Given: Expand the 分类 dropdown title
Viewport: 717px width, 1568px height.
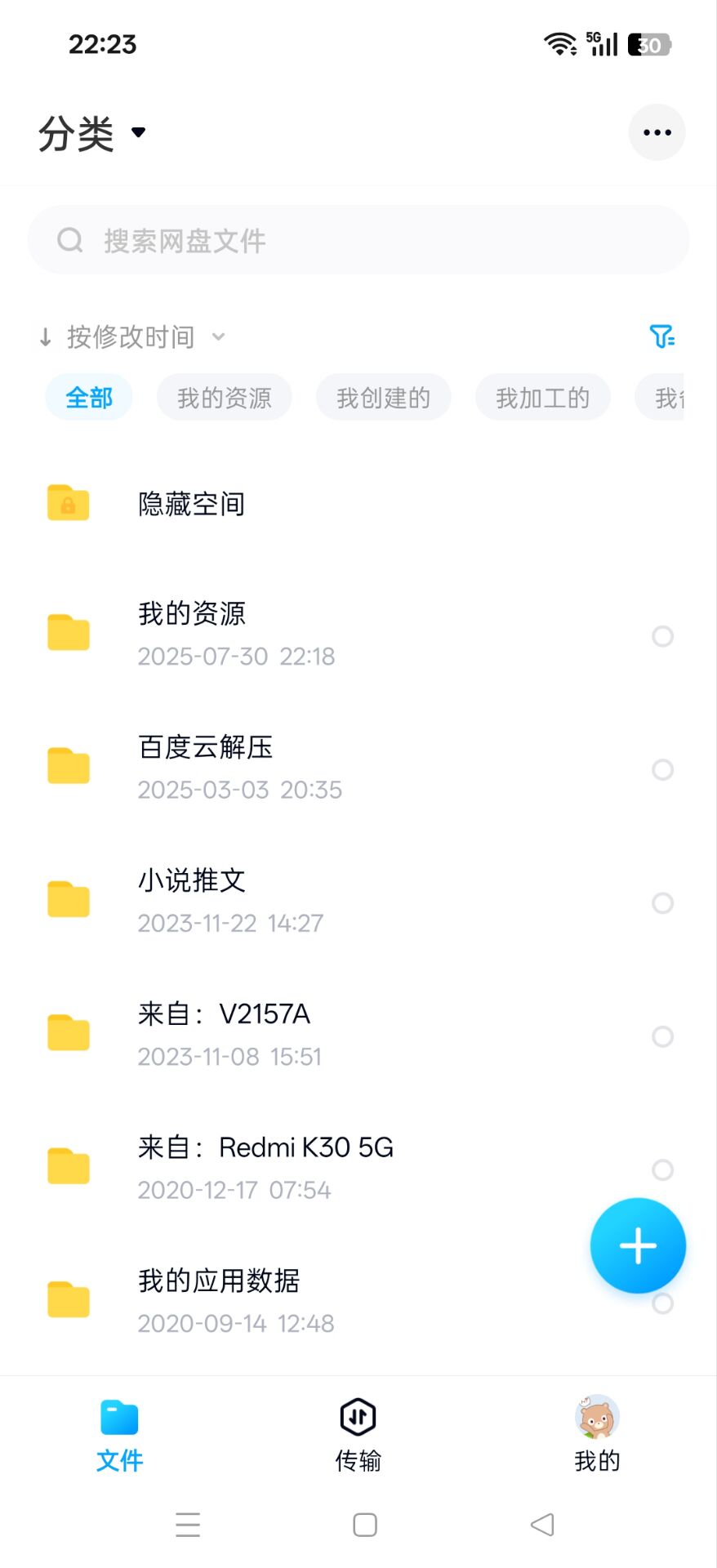Looking at the screenshot, I should click(91, 133).
